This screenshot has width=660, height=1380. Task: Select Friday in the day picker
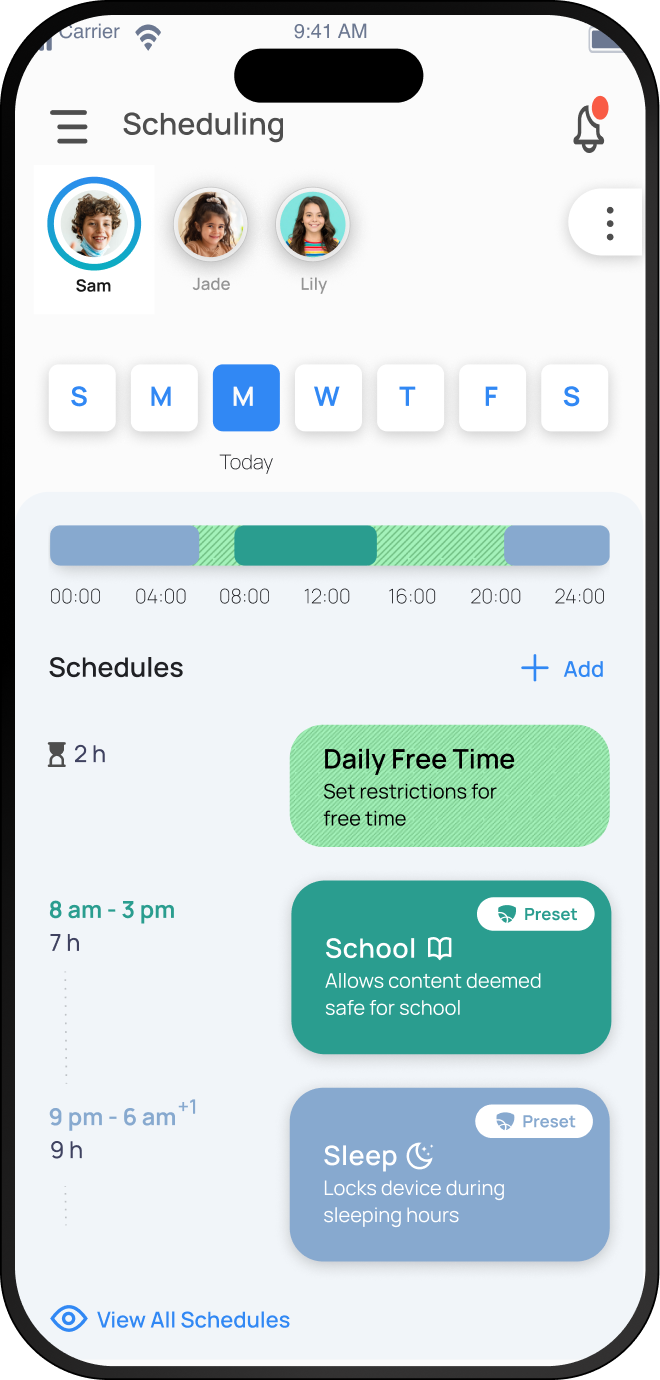(491, 397)
